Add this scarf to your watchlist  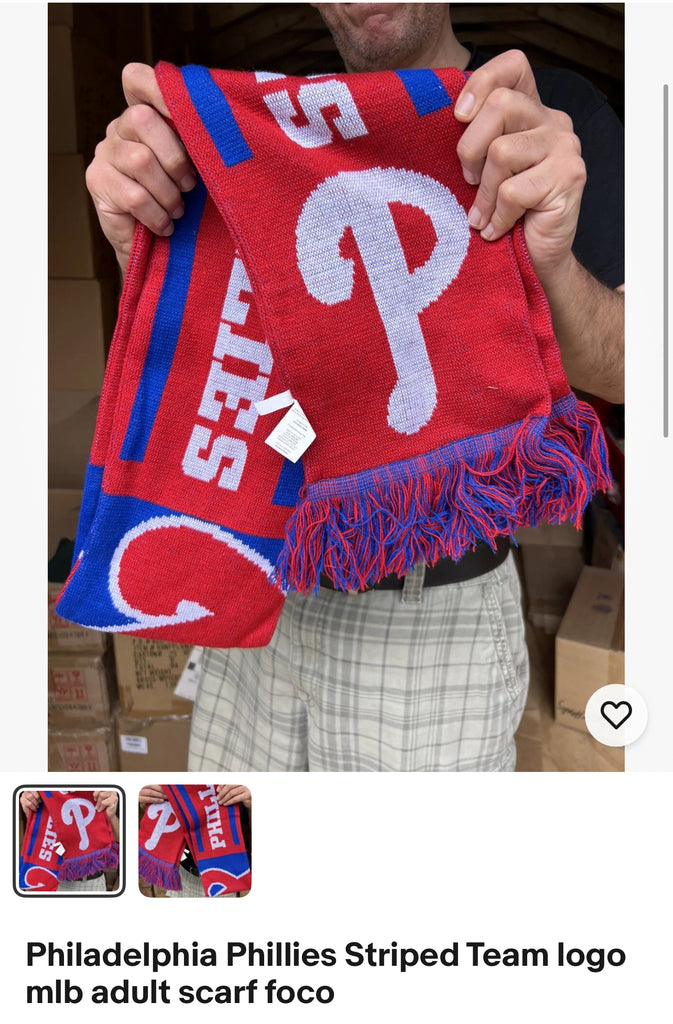coord(615,715)
